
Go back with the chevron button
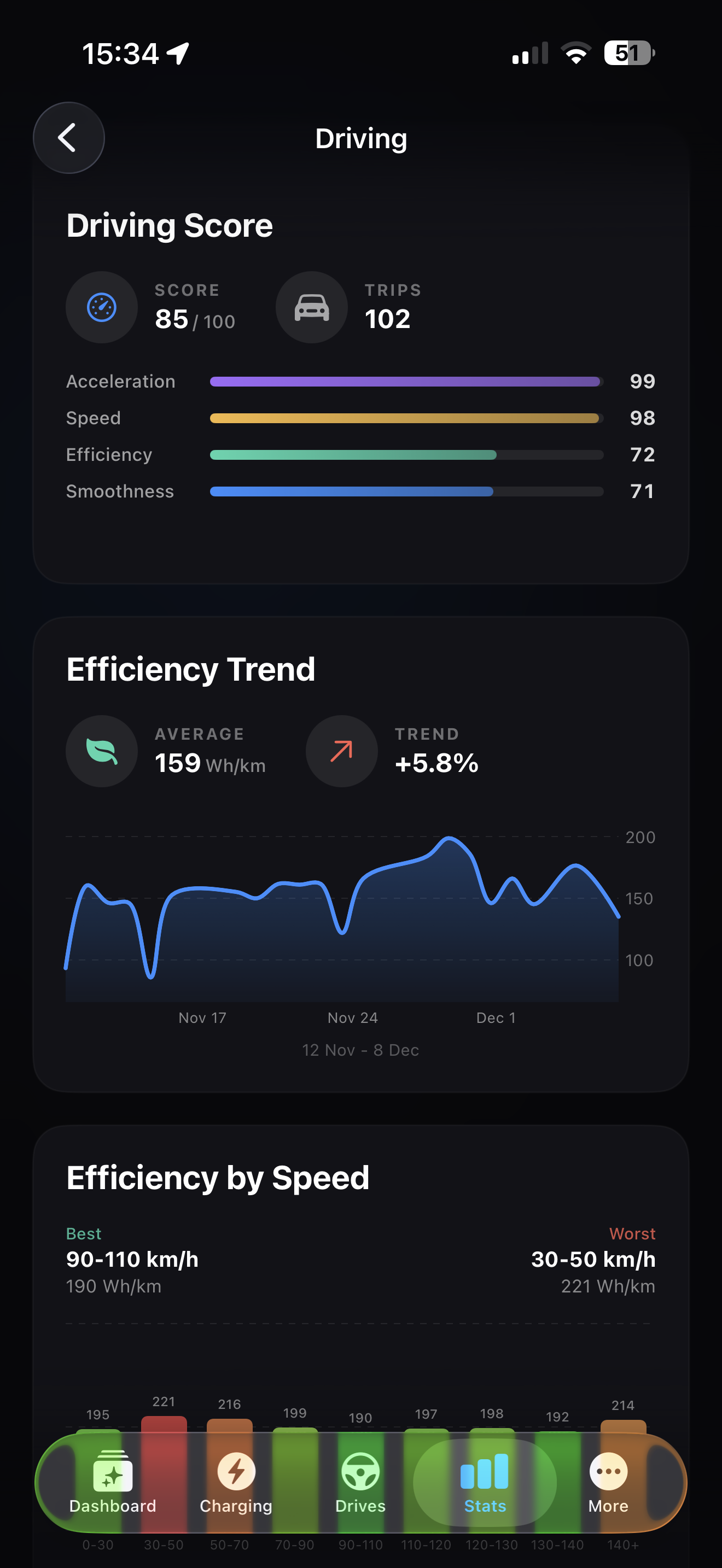click(x=68, y=138)
